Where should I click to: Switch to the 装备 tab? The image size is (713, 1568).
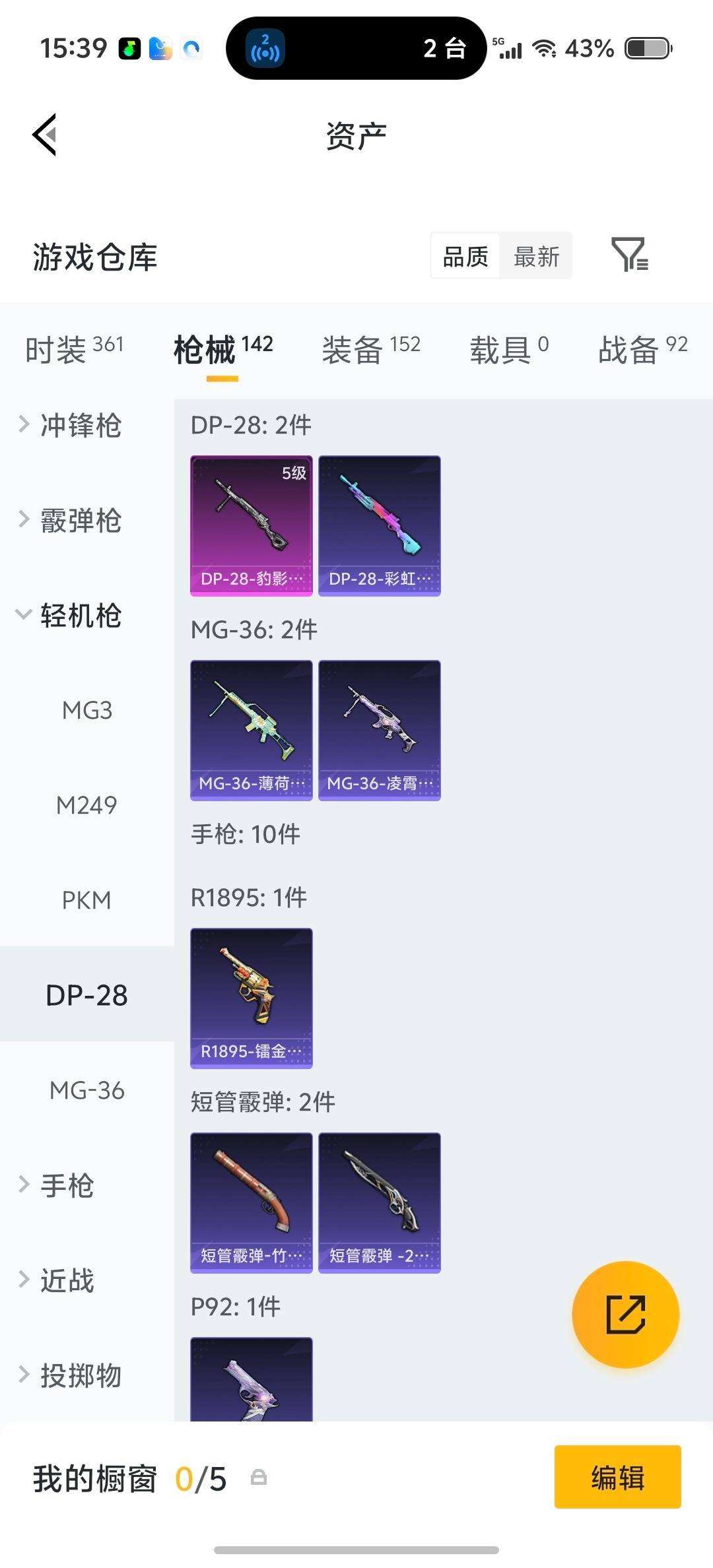(370, 349)
